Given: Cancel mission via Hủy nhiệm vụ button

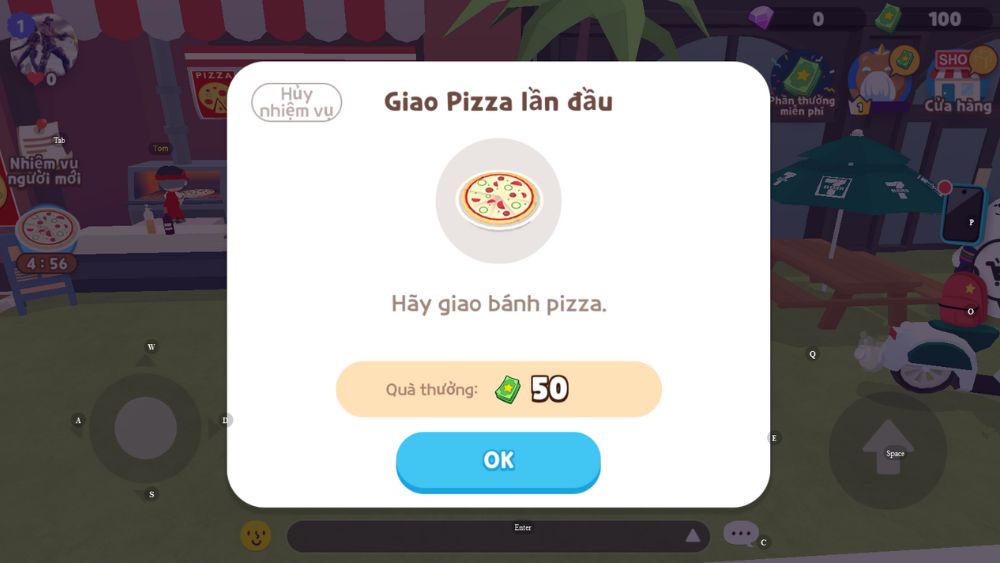Looking at the screenshot, I should coord(296,102).
